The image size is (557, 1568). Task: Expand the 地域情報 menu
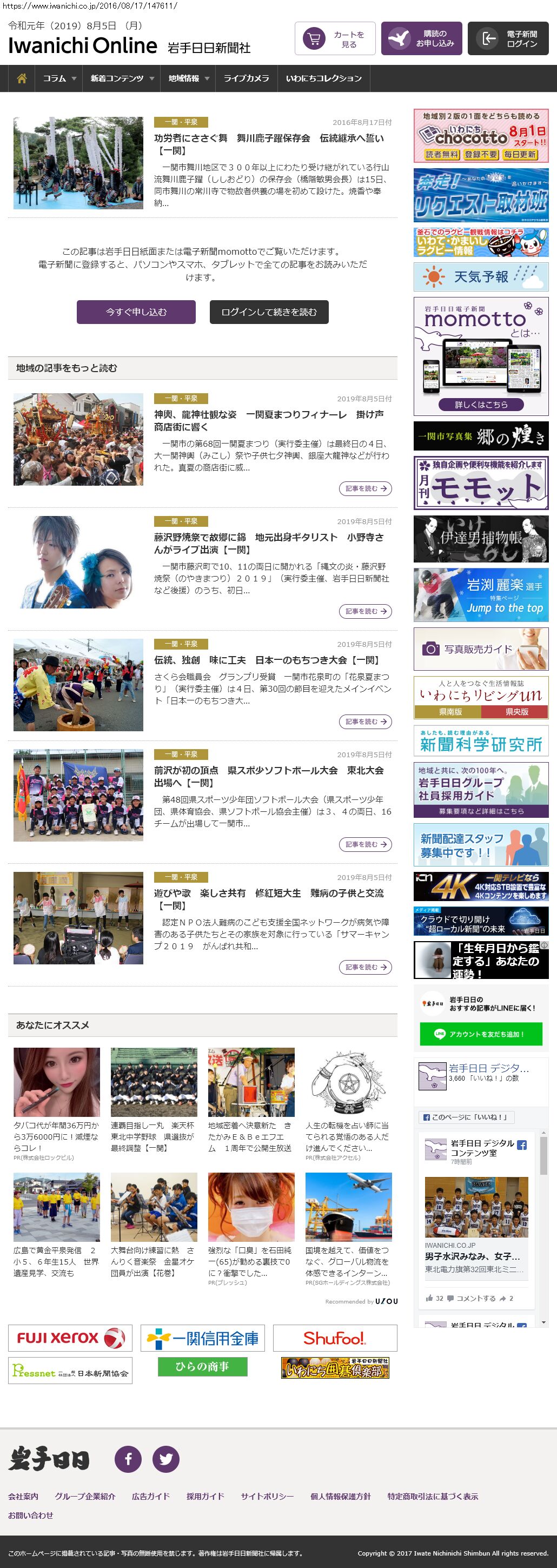coord(188,78)
